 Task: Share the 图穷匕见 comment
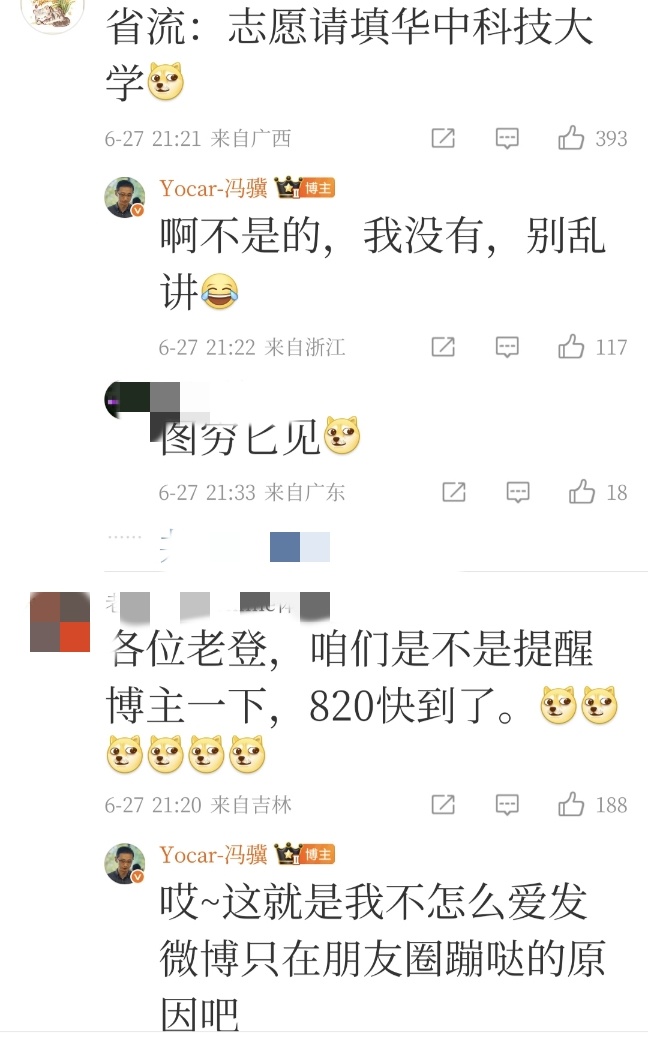[454, 492]
